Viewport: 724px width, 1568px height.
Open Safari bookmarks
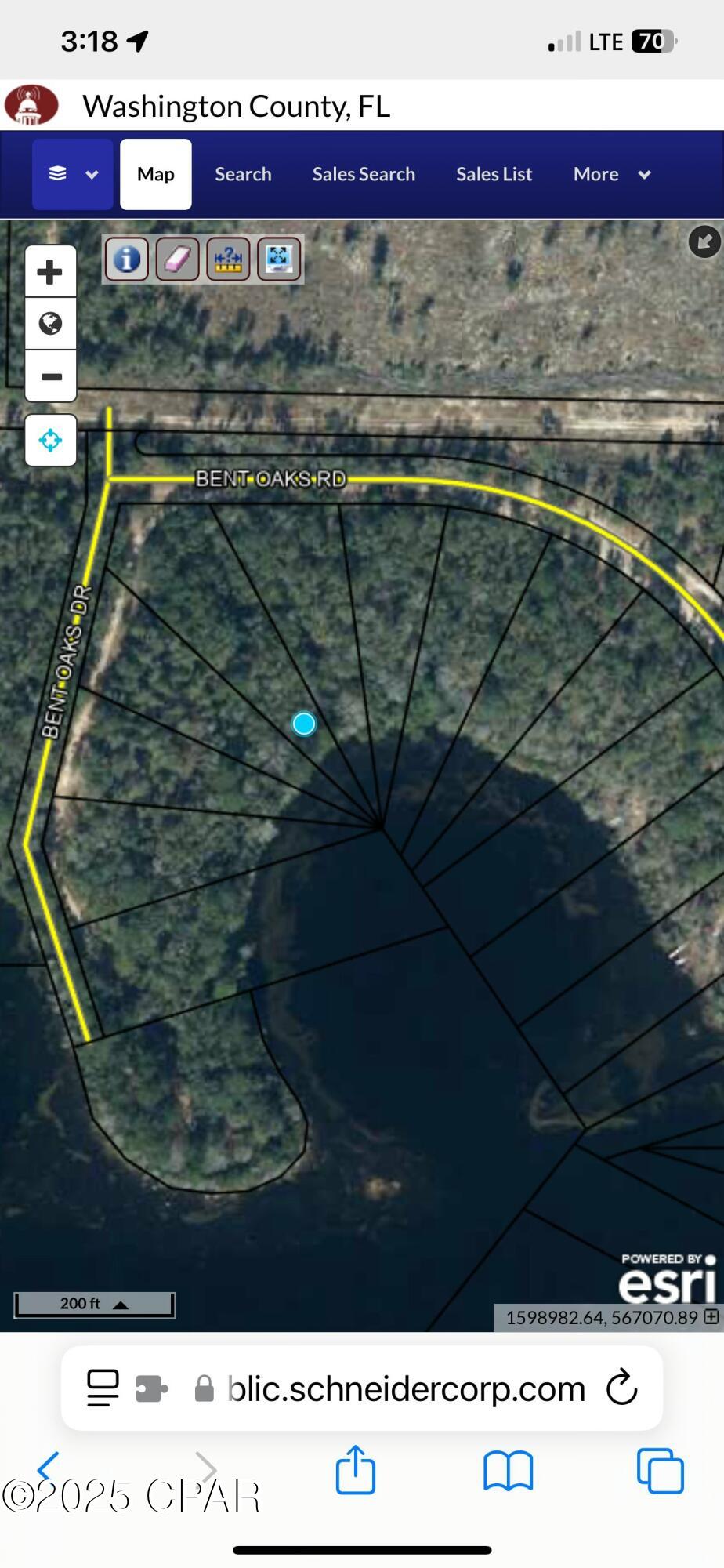(508, 1470)
